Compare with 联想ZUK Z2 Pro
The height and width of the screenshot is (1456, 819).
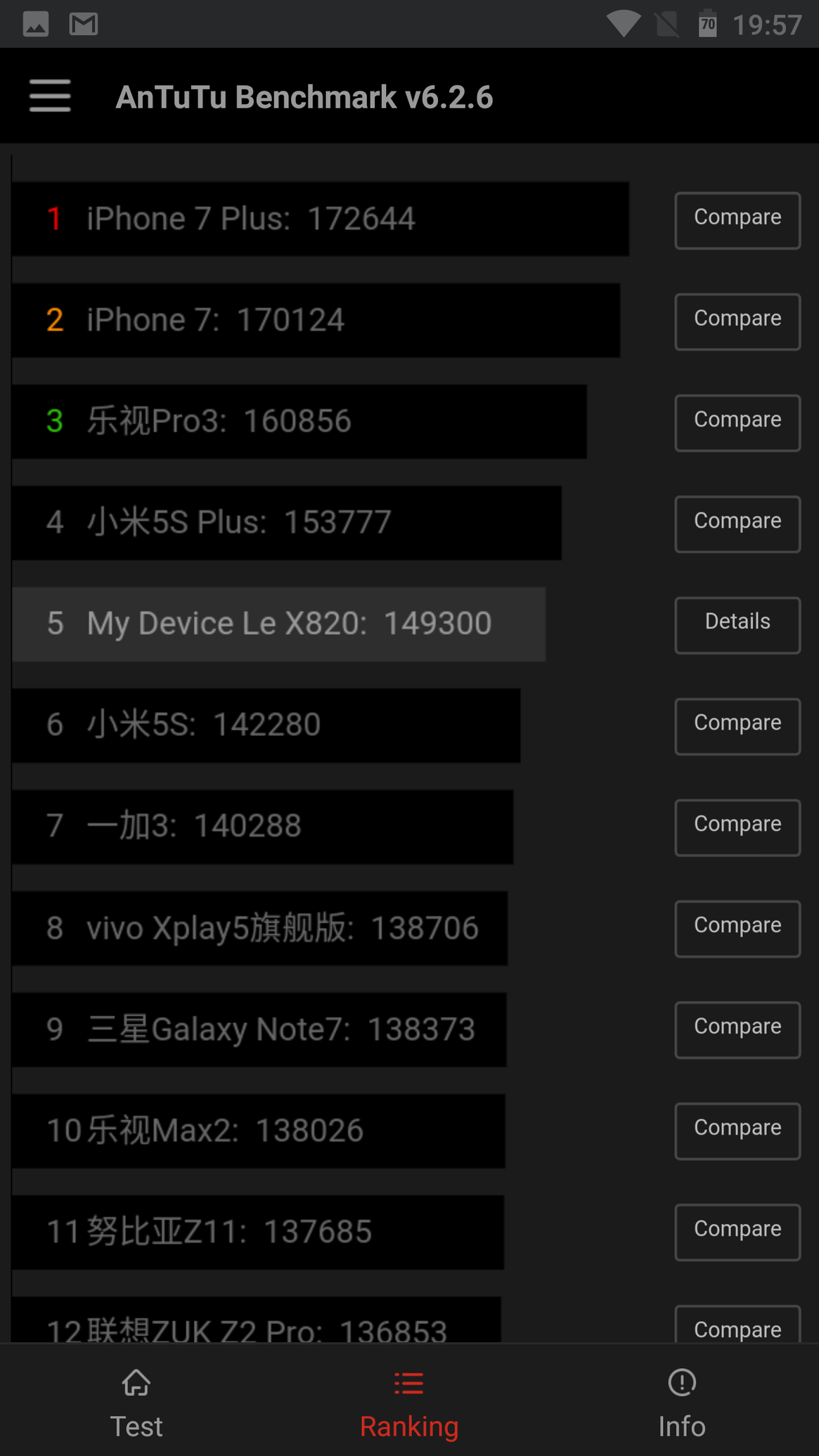tap(737, 1326)
